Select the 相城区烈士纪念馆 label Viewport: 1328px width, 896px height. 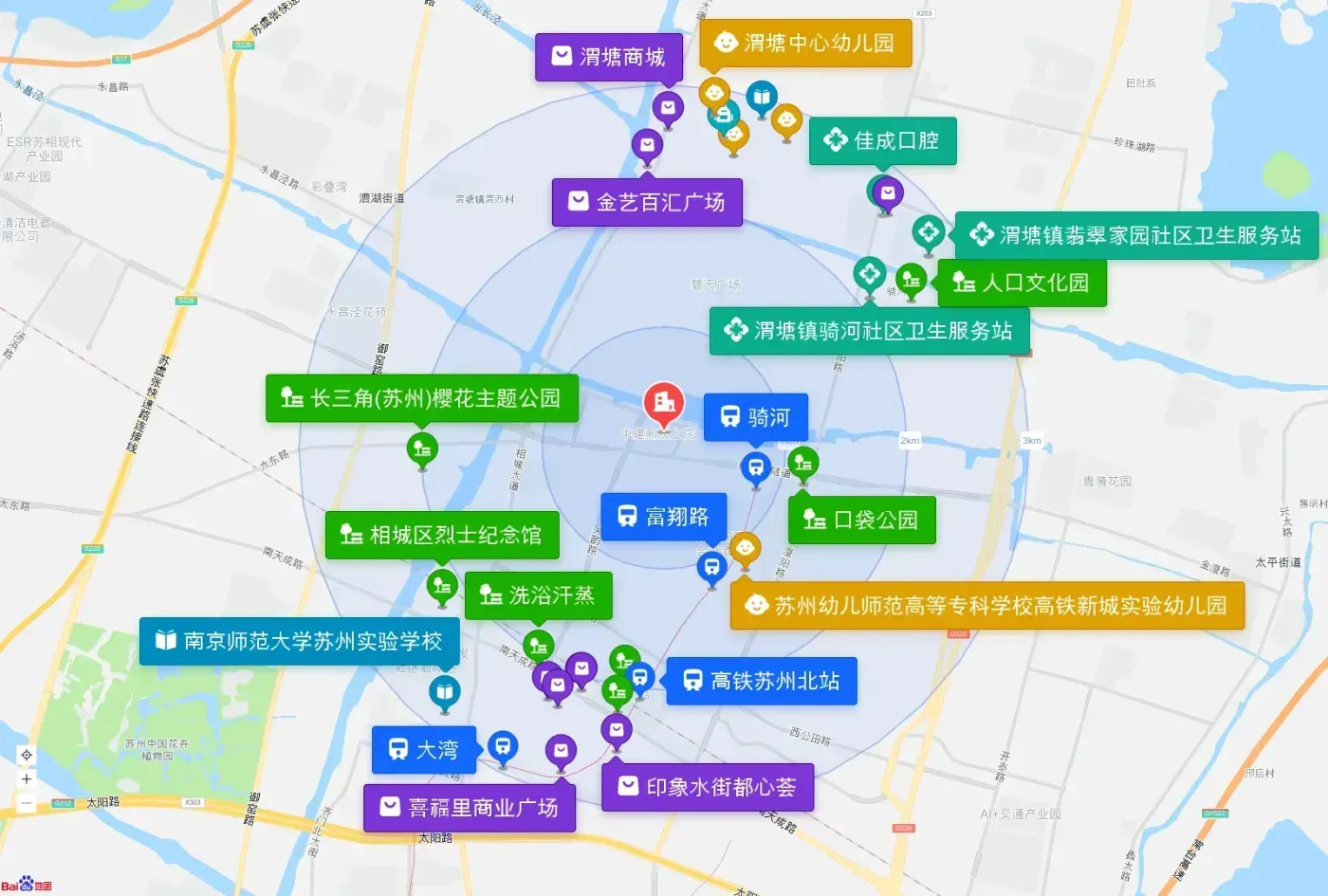442,536
